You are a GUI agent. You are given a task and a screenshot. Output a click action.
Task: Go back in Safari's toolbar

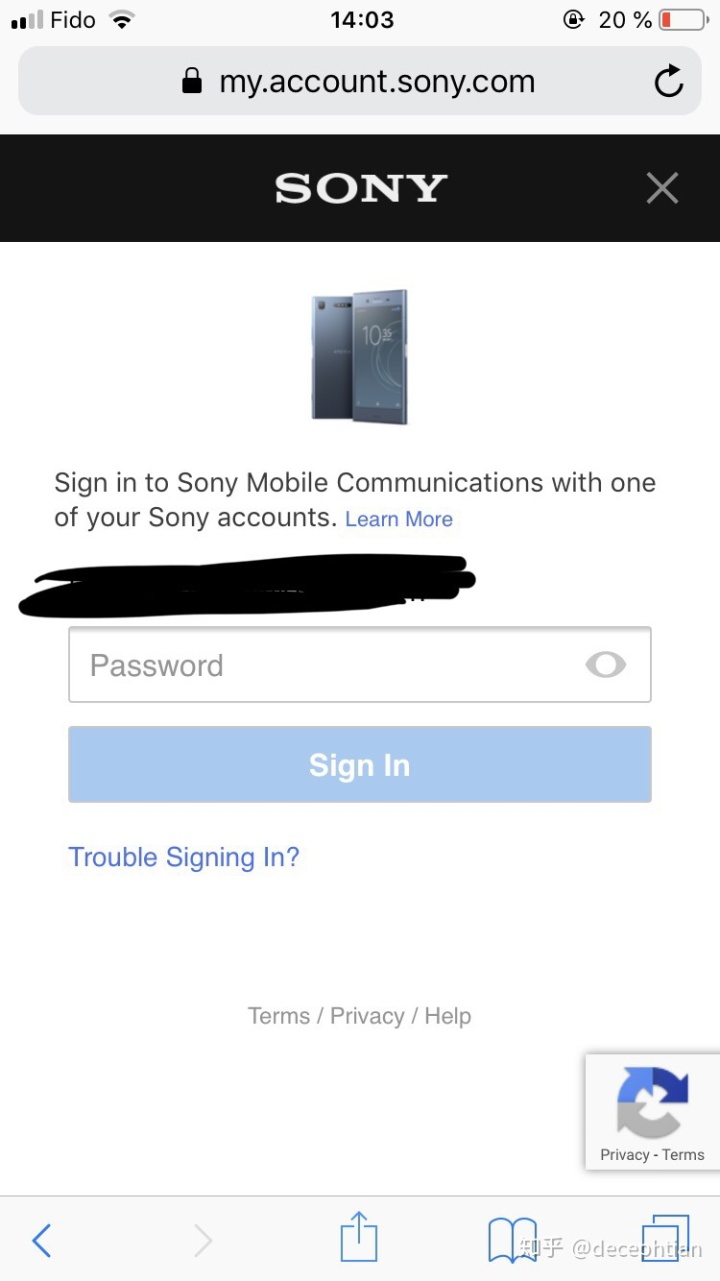point(42,1241)
